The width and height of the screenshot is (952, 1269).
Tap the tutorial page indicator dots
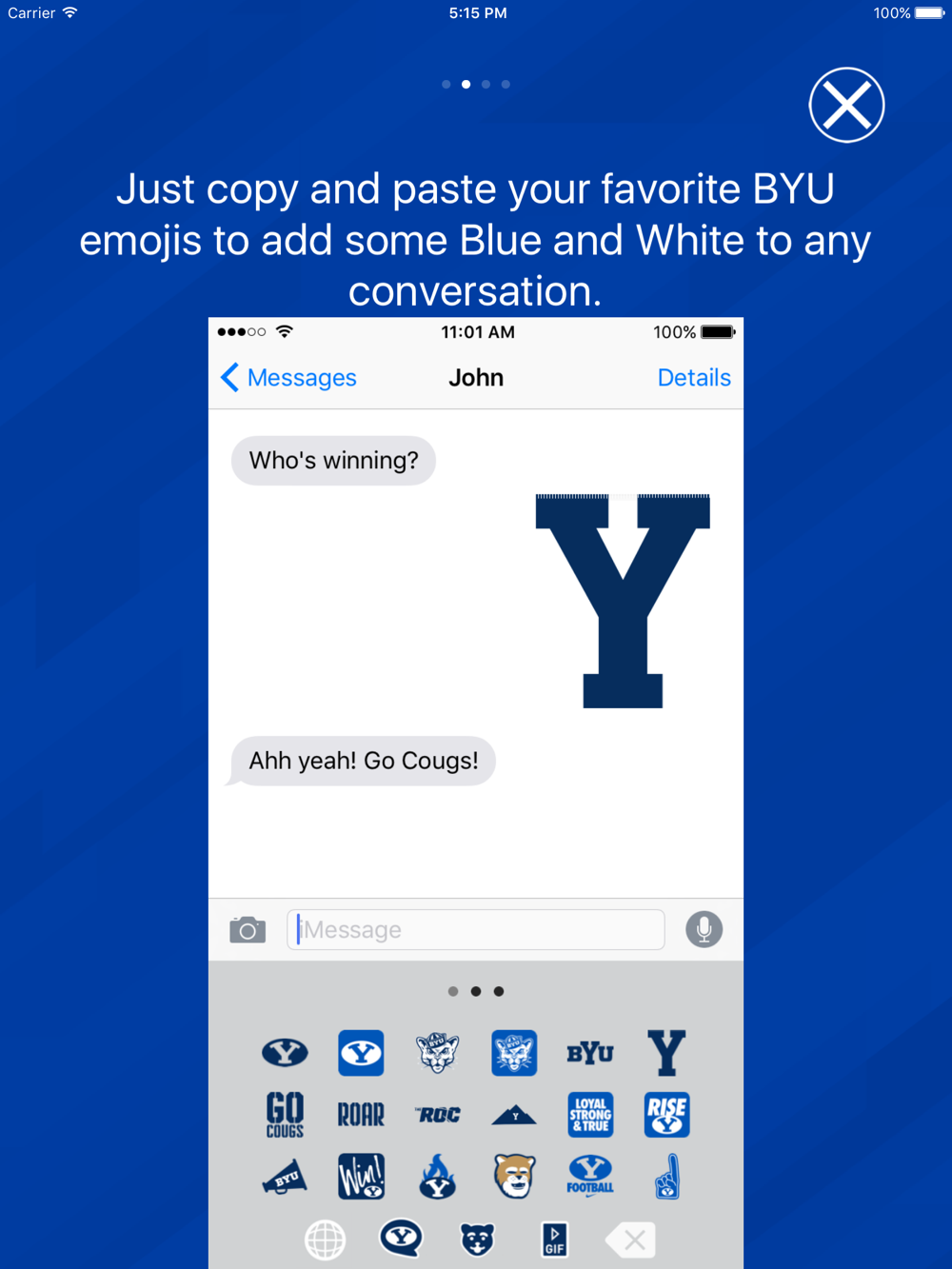point(476,85)
